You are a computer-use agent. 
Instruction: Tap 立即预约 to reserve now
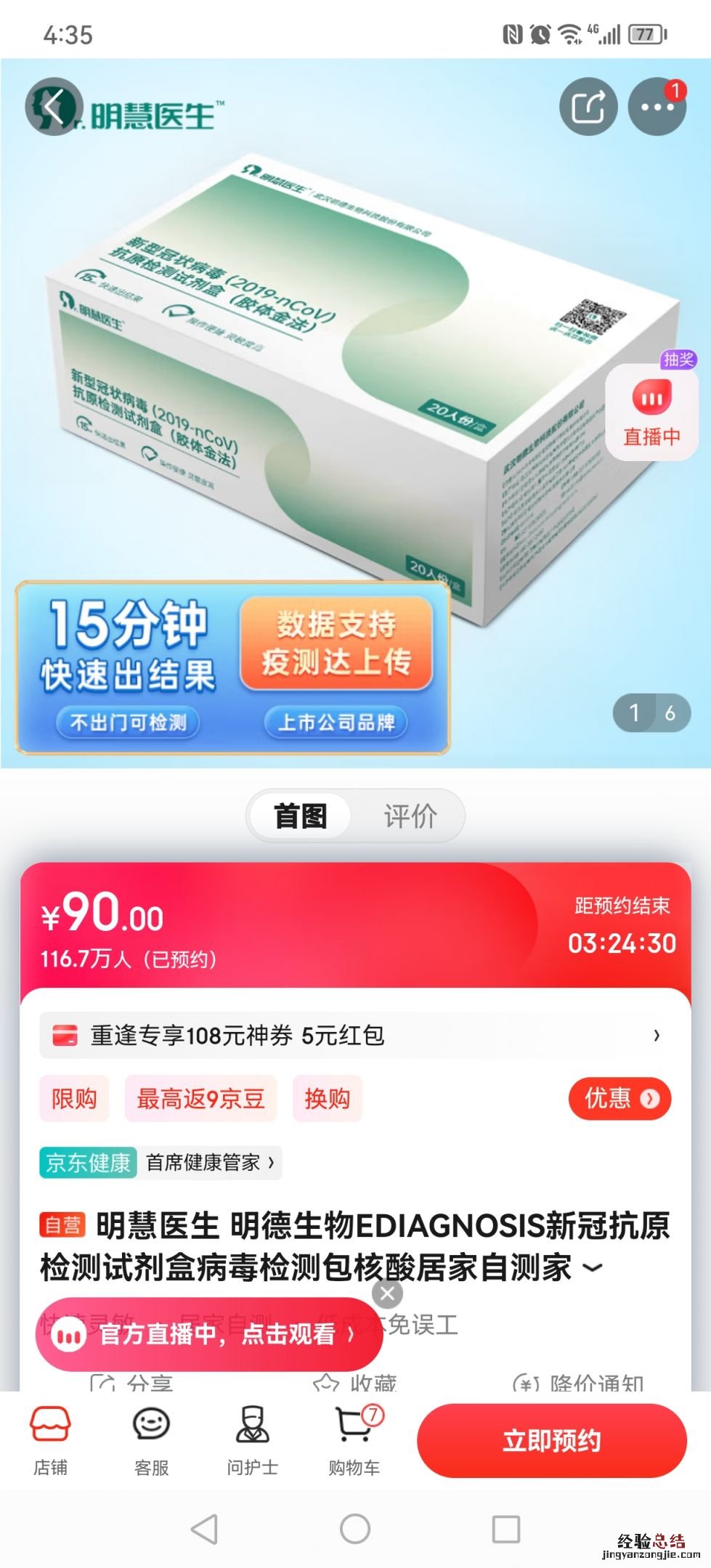click(x=551, y=1441)
